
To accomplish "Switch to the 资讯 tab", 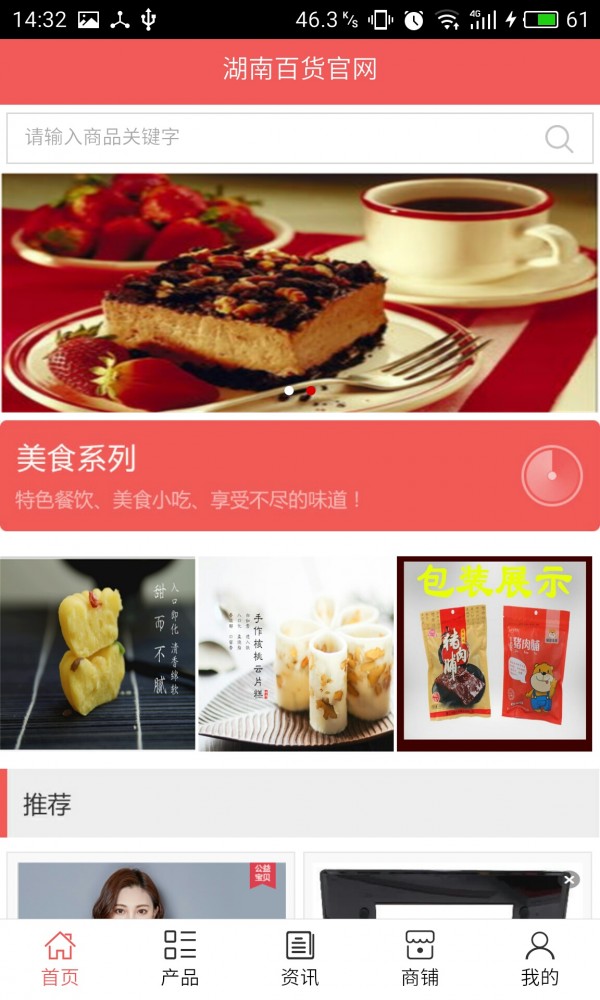I will coord(300,958).
